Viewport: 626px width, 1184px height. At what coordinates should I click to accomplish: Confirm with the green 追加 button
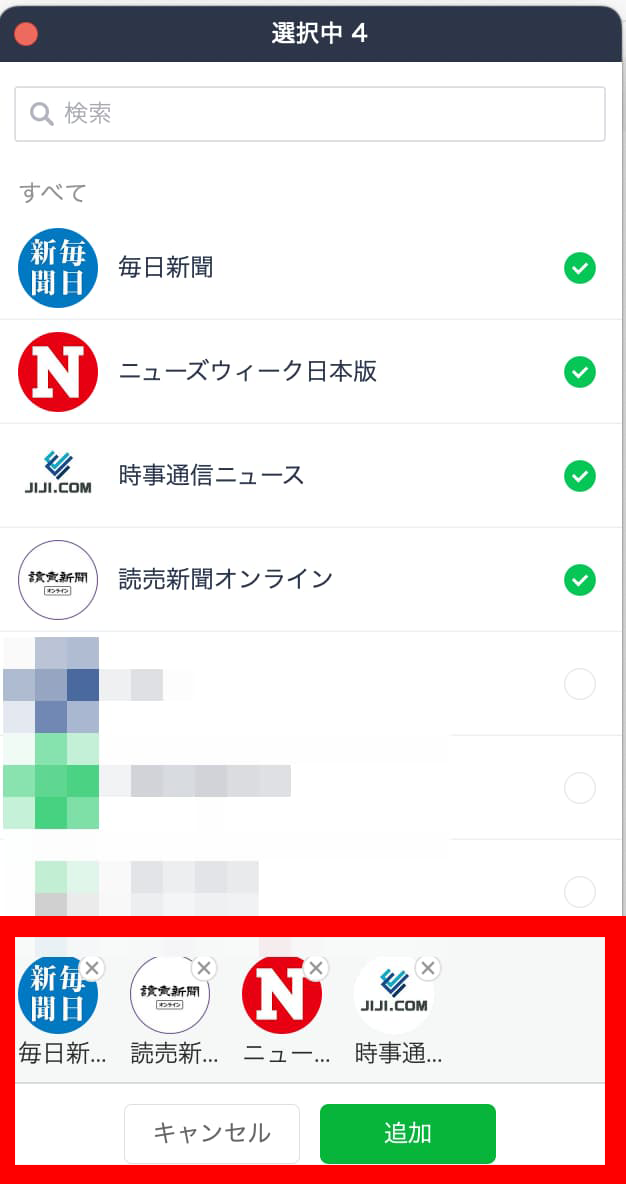tap(408, 1133)
